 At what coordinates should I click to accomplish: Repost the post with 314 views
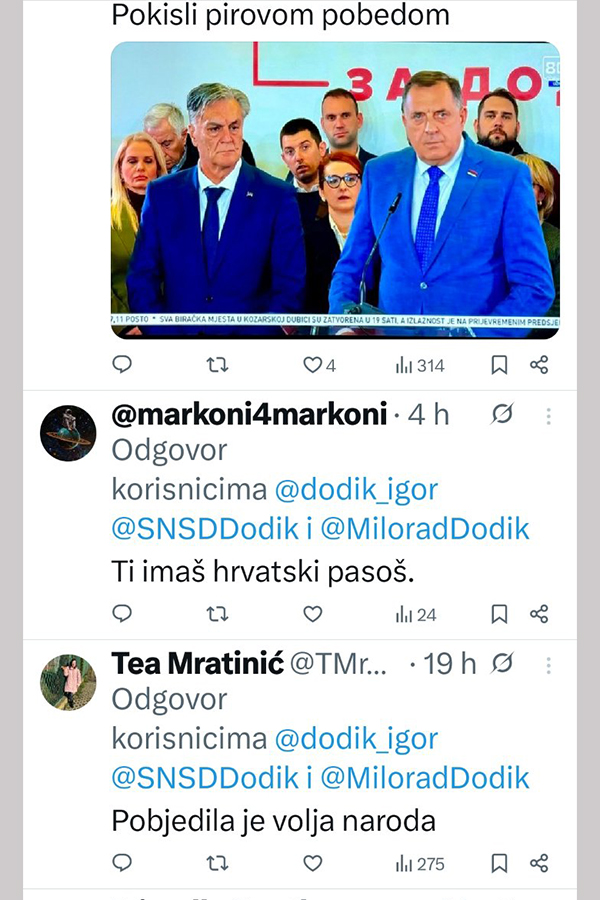pyautogui.click(x=216, y=365)
